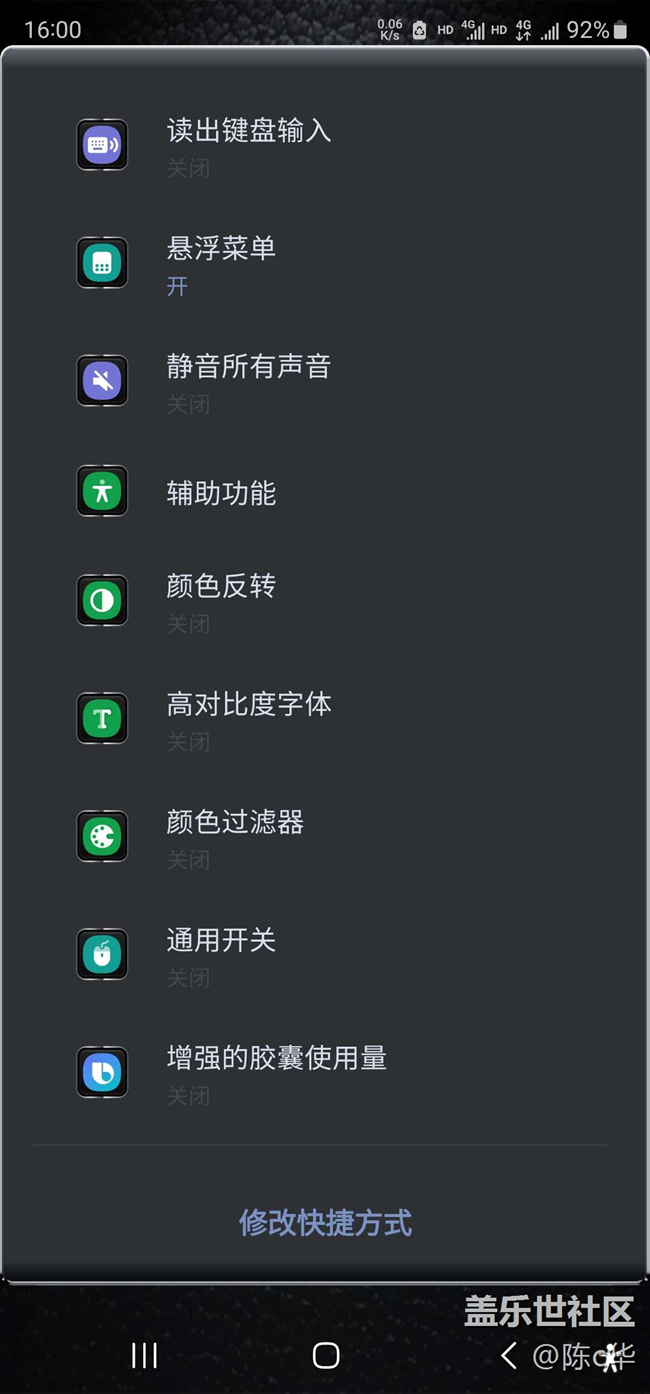Tap 增强的胶囊使用量 option
Screen dimensions: 650x1394
325,1072
